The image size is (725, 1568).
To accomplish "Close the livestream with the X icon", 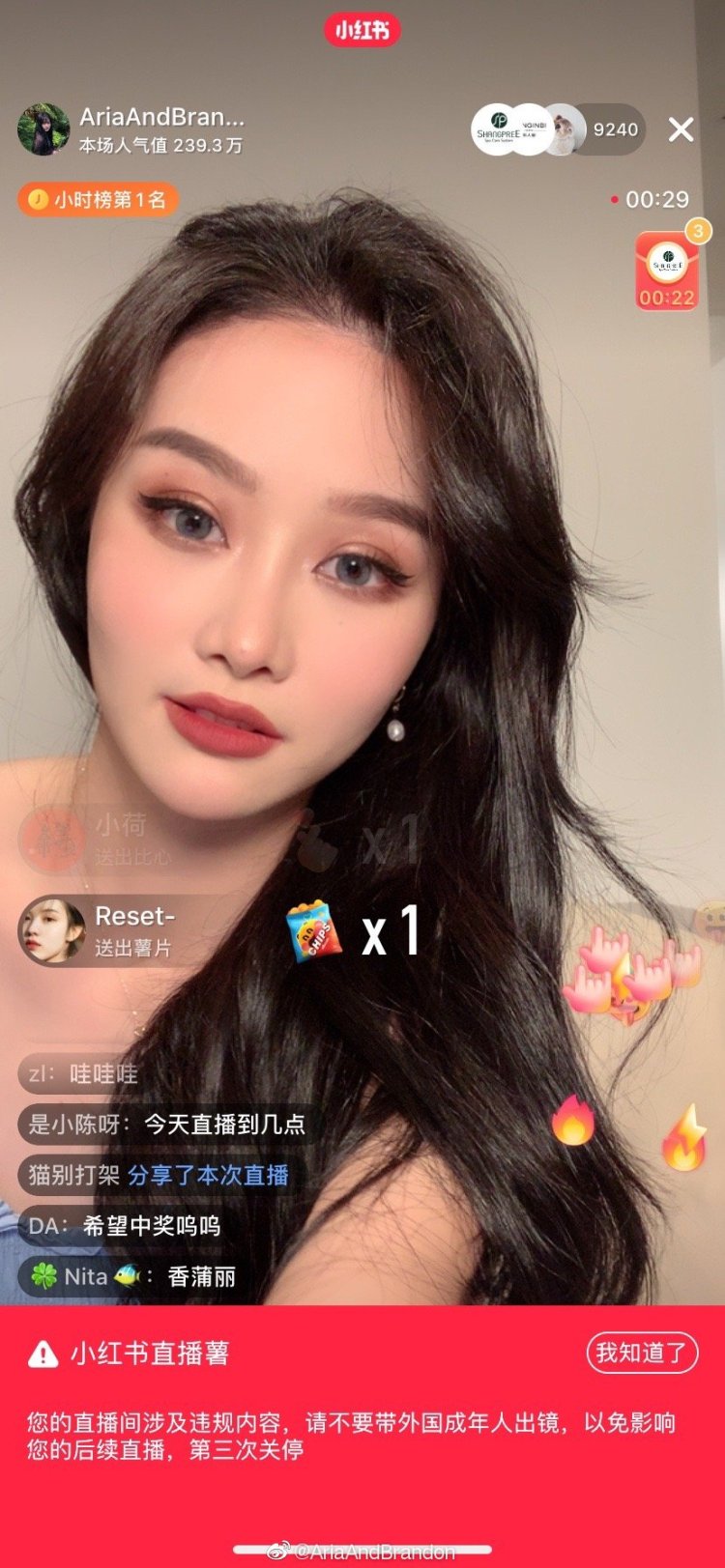I will pyautogui.click(x=681, y=129).
